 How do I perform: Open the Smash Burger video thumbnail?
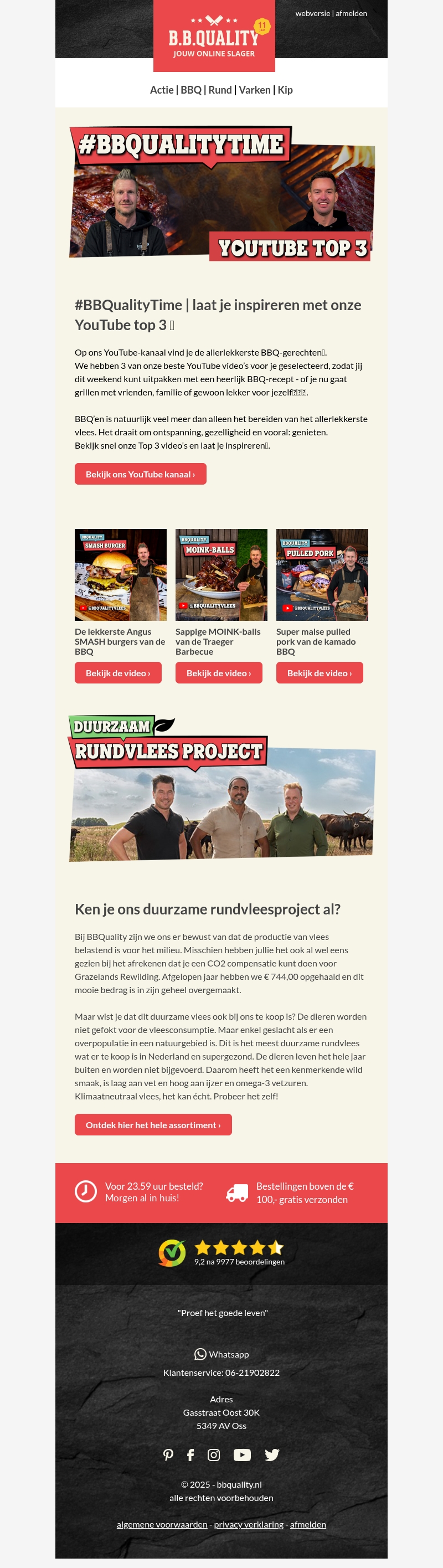(121, 574)
